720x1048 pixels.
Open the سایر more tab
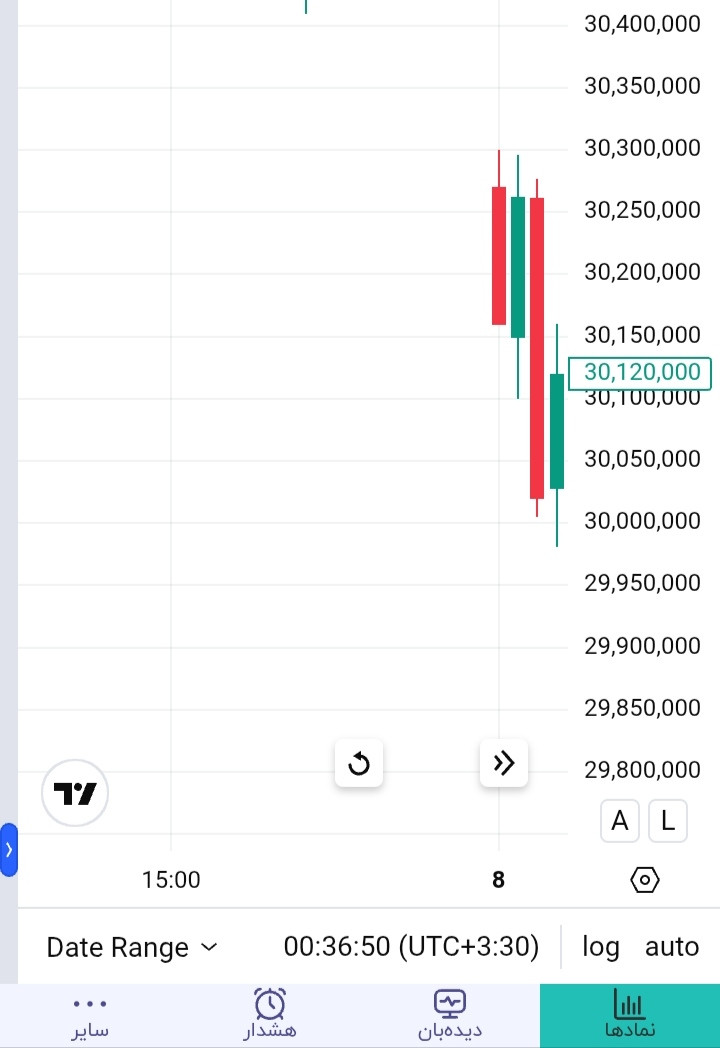[x=90, y=1015]
